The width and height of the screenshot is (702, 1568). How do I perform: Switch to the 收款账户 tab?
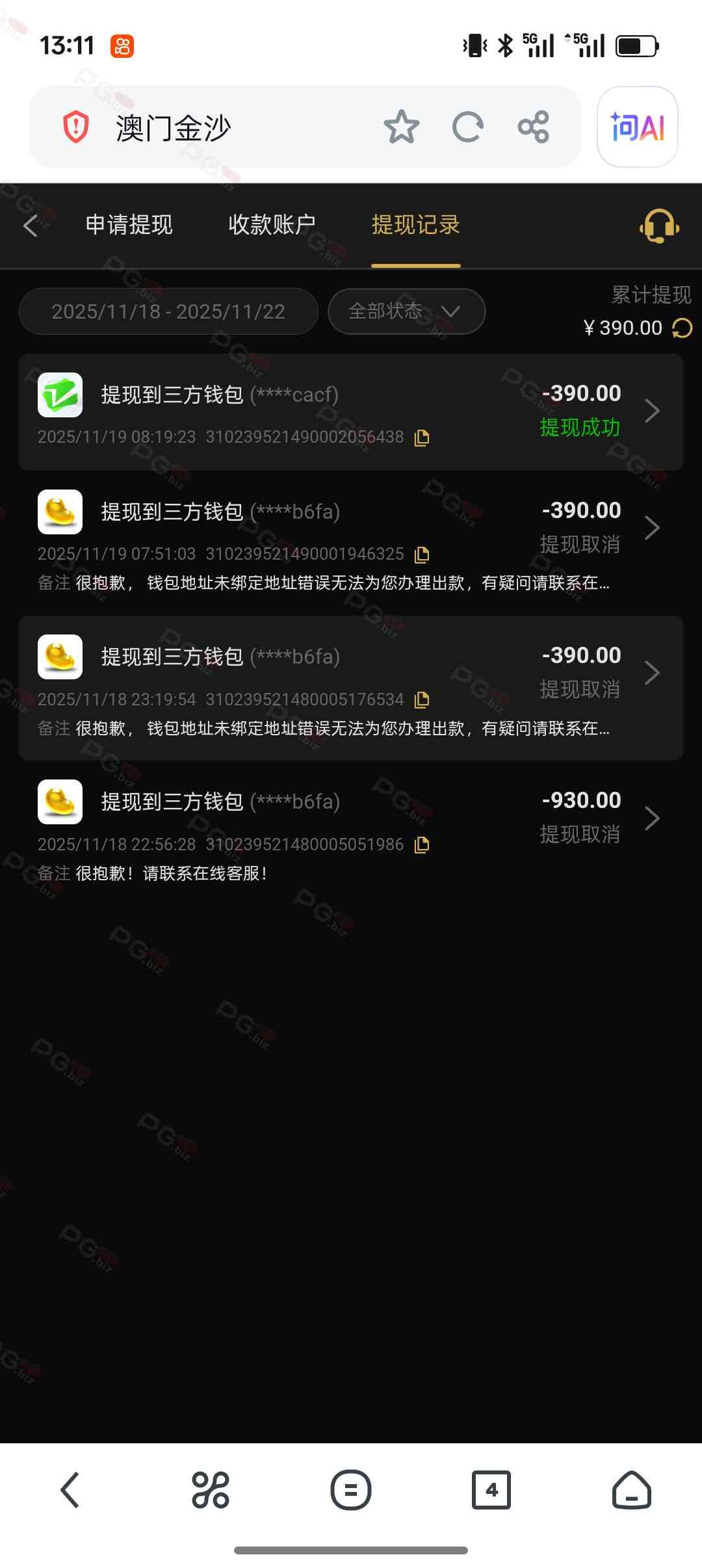point(272,225)
